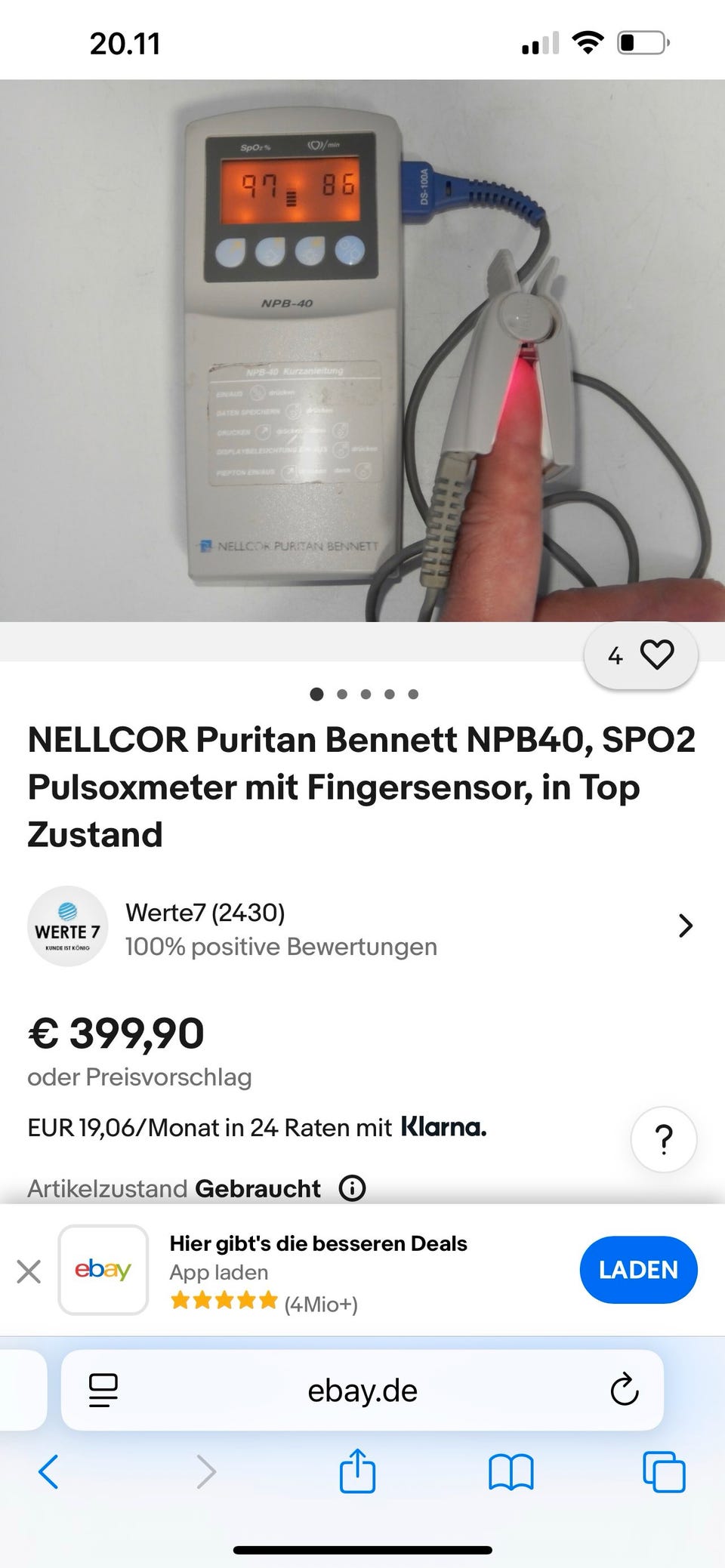Select the second image carousel dot

click(342, 694)
